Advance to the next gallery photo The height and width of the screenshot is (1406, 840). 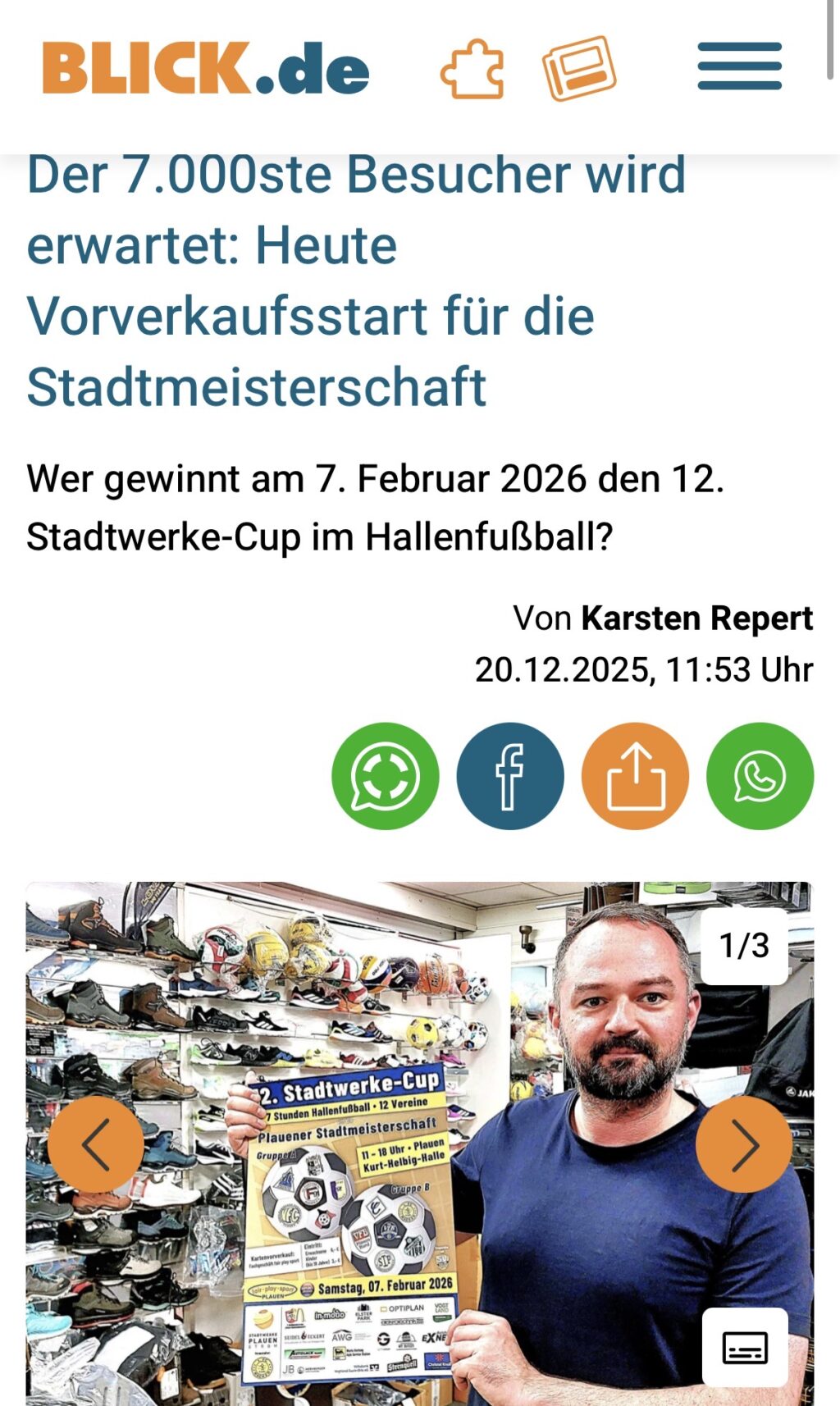pyautogui.click(x=743, y=1144)
